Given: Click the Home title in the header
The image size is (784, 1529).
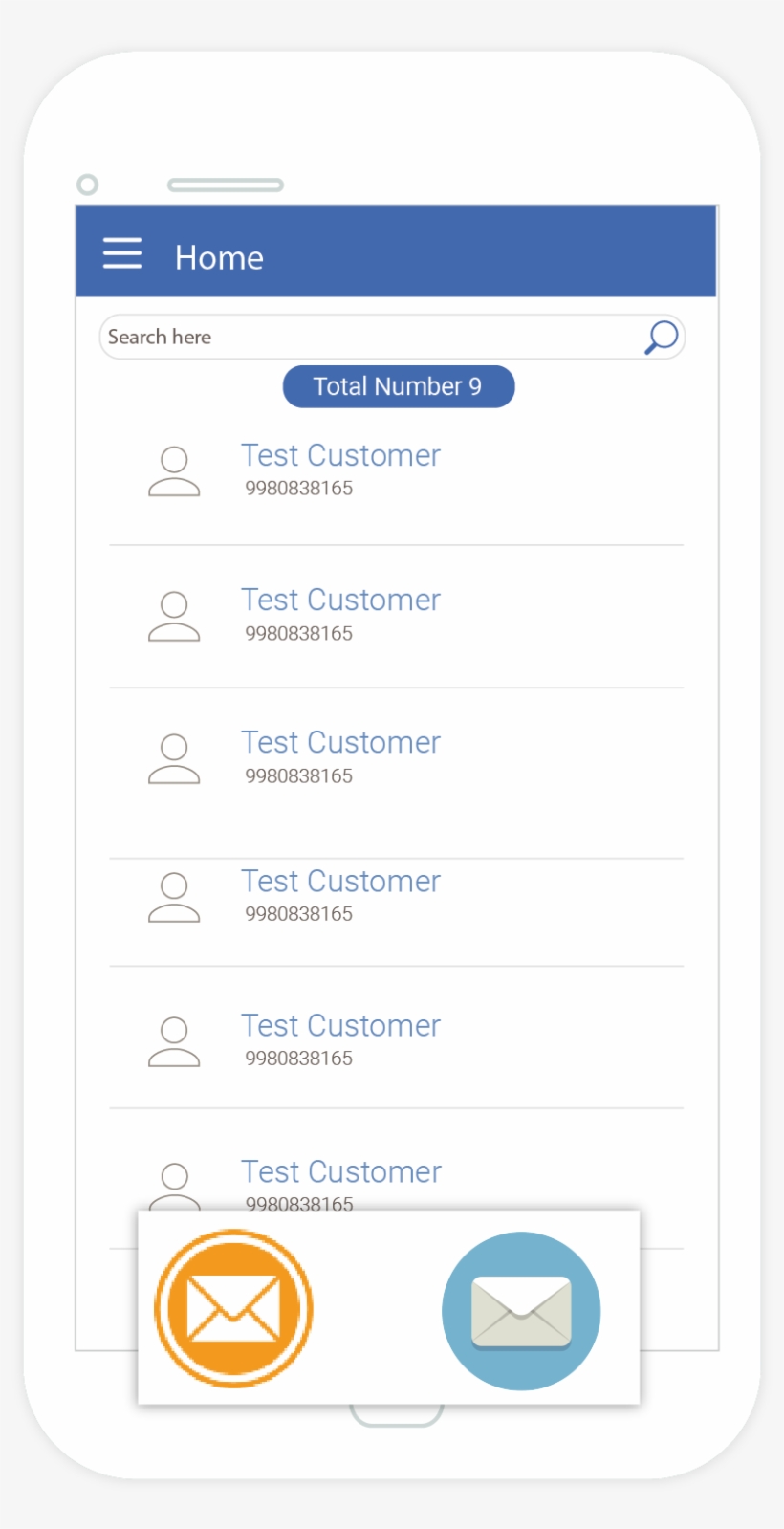Looking at the screenshot, I should pos(219,256).
